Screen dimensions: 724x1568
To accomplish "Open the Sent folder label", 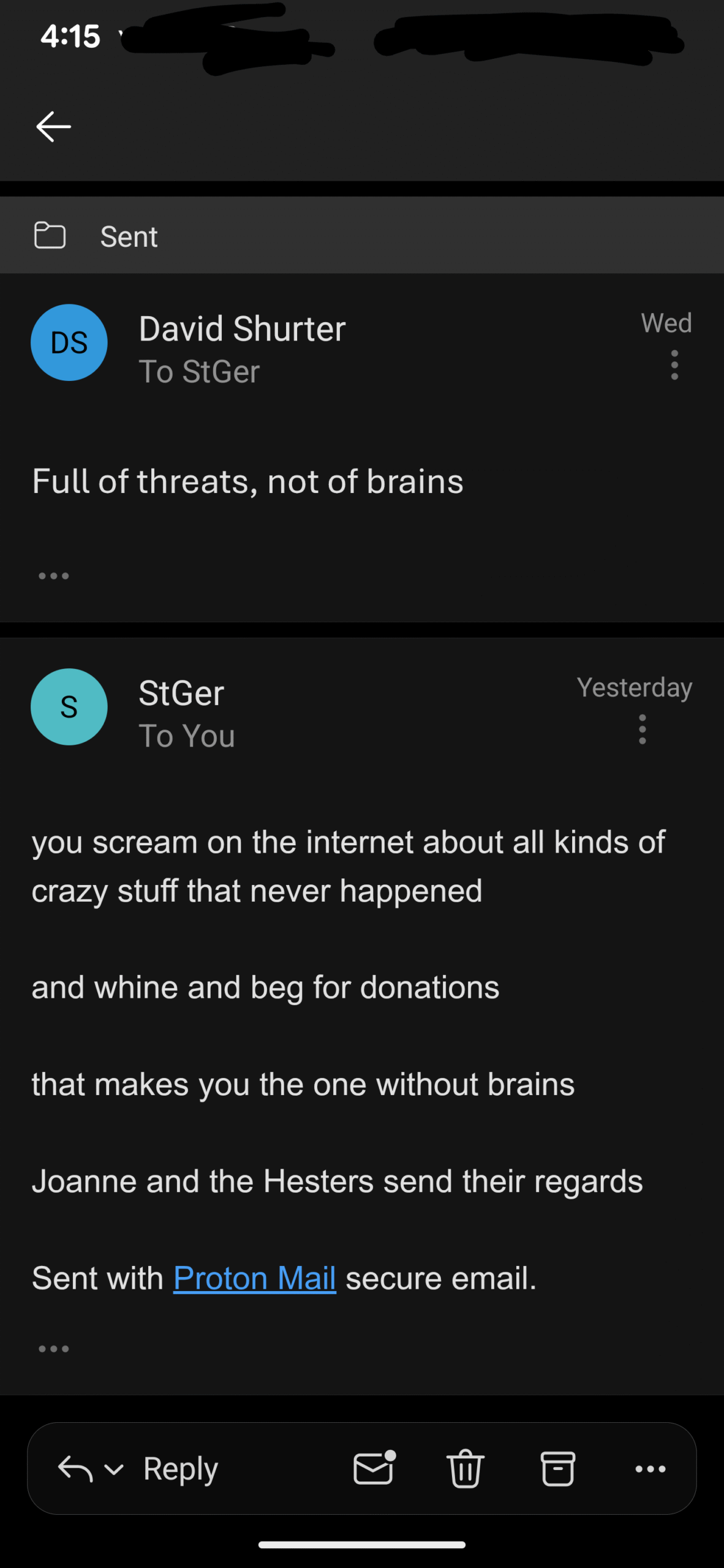I will [129, 236].
